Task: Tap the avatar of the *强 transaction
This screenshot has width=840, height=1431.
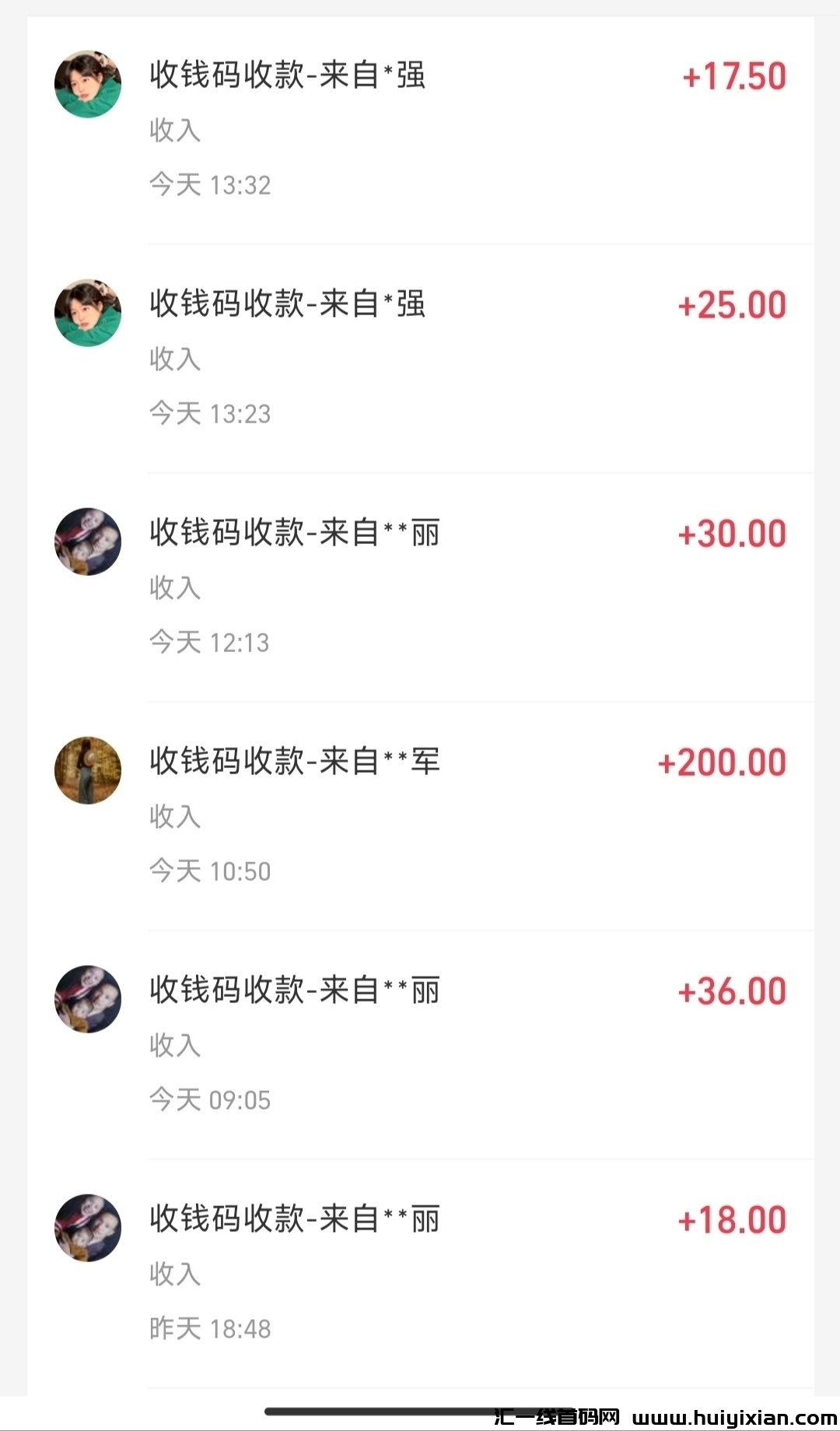Action: coord(87,82)
